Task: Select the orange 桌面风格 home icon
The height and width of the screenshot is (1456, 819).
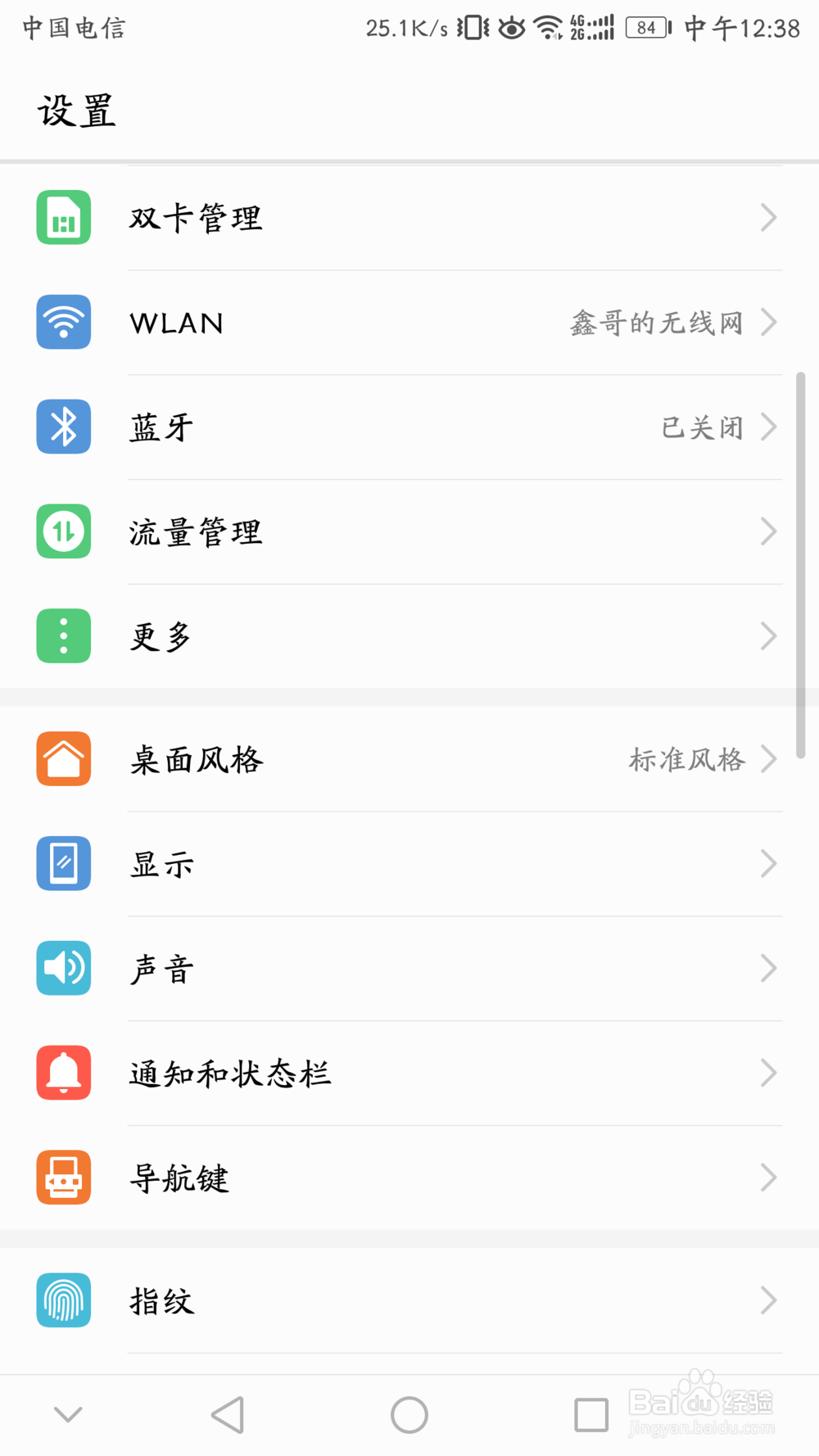Action: tap(63, 759)
